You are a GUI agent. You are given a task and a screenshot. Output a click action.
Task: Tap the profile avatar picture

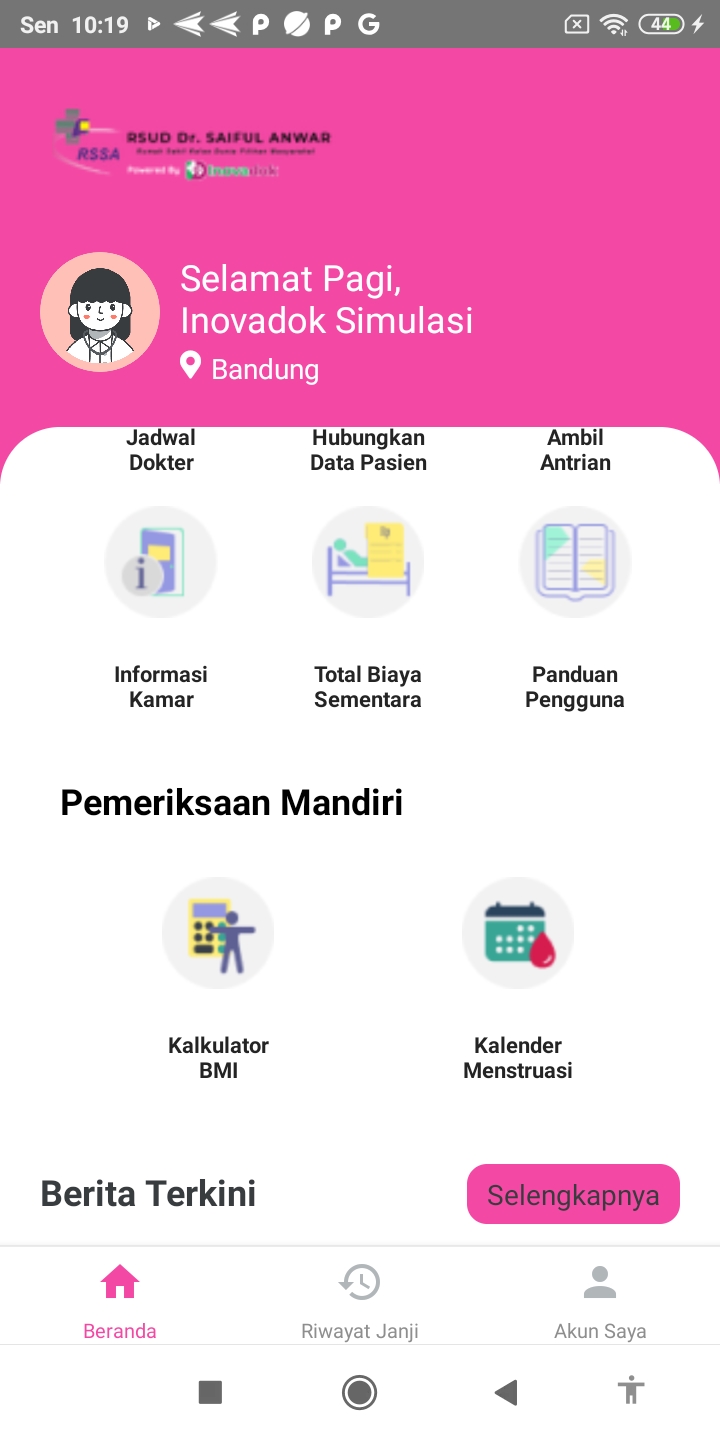100,312
